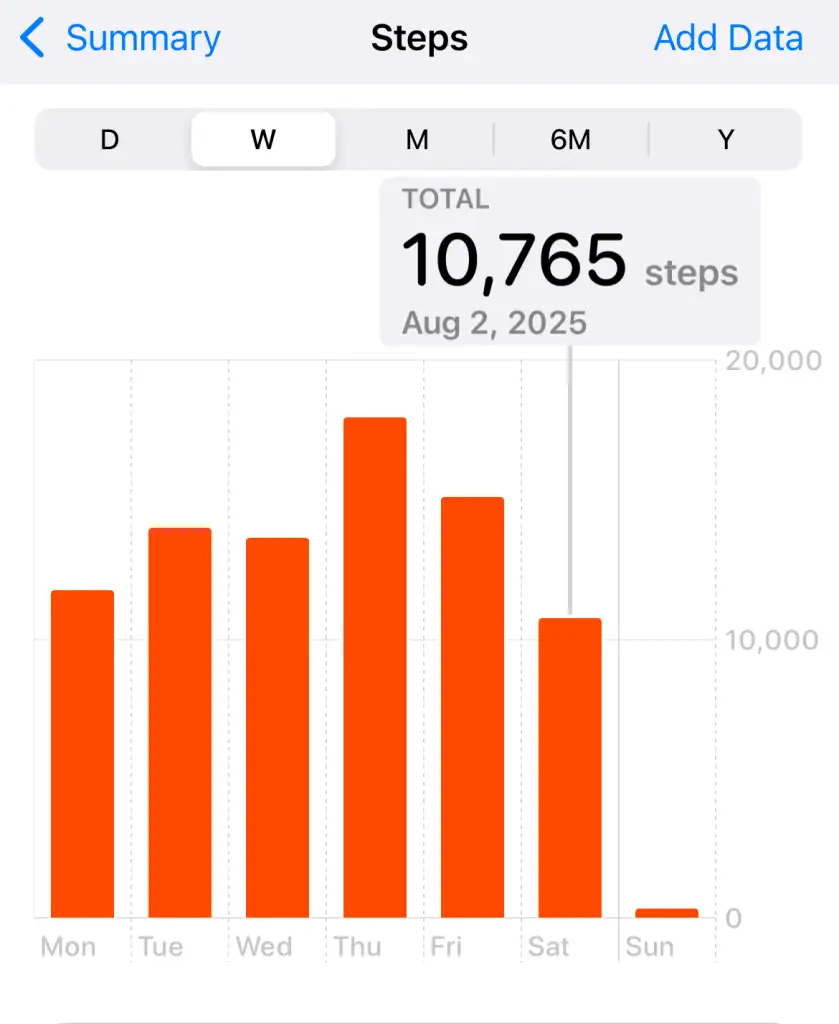Tap Add Data to log steps
The image size is (839, 1024).
(728, 39)
